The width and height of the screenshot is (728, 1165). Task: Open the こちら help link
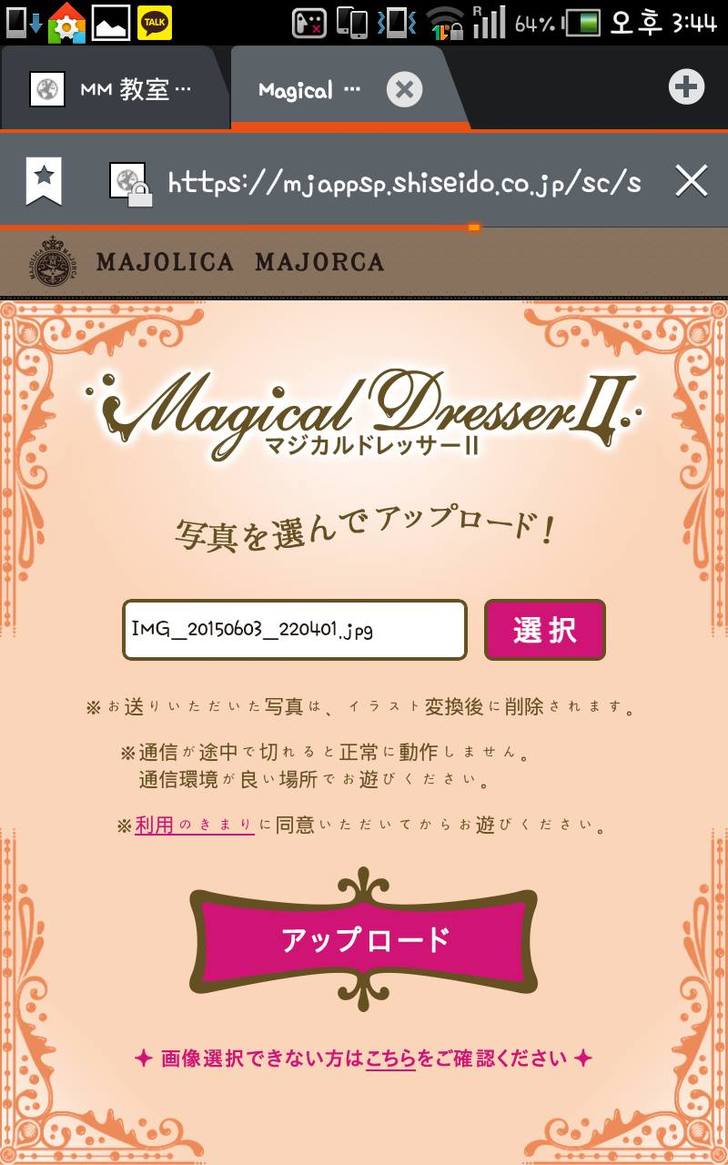pyautogui.click(x=390, y=1058)
